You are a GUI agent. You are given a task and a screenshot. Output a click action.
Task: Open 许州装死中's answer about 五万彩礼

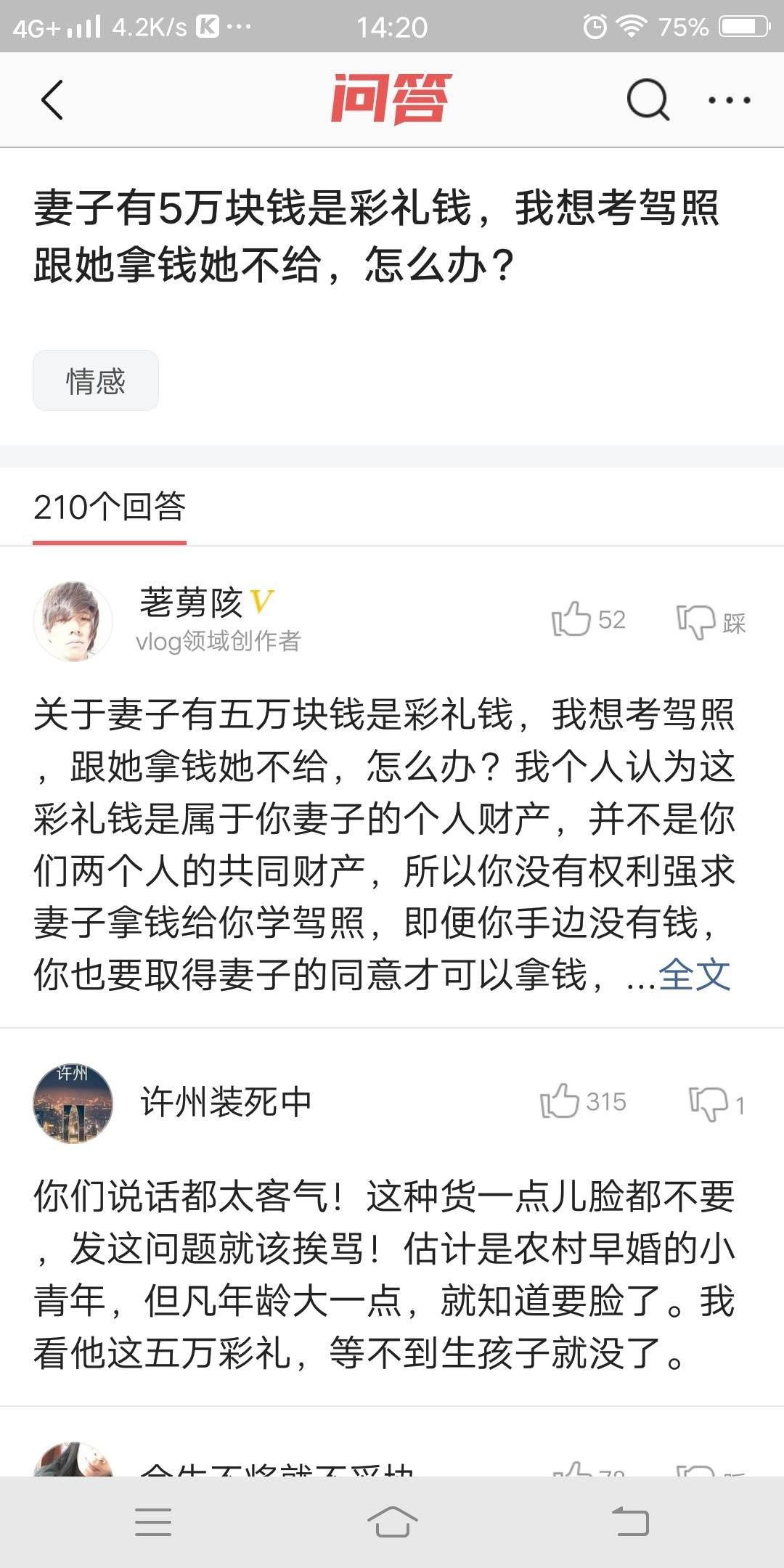click(385, 1274)
